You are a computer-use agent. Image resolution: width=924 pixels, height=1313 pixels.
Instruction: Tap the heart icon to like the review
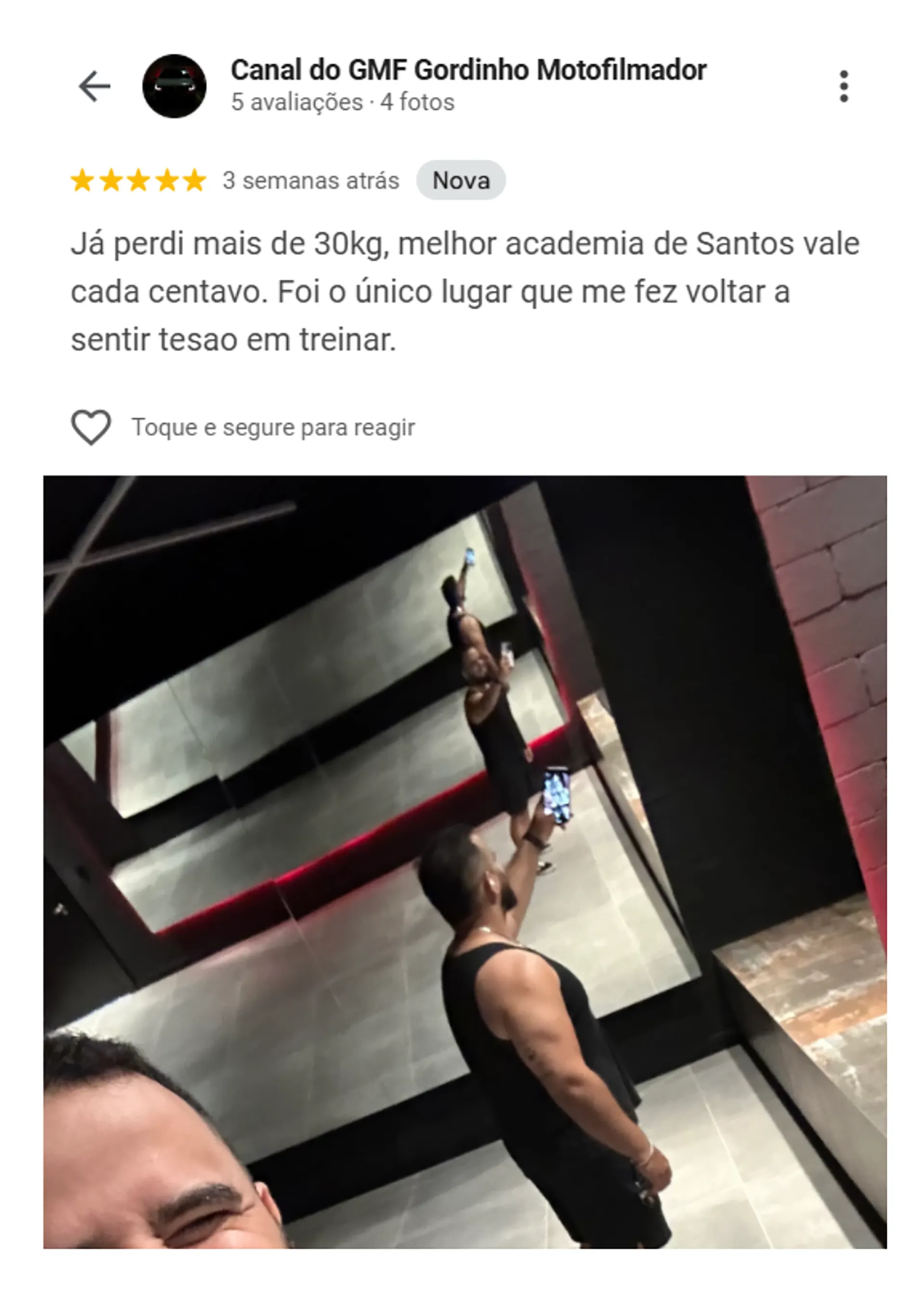click(x=91, y=427)
